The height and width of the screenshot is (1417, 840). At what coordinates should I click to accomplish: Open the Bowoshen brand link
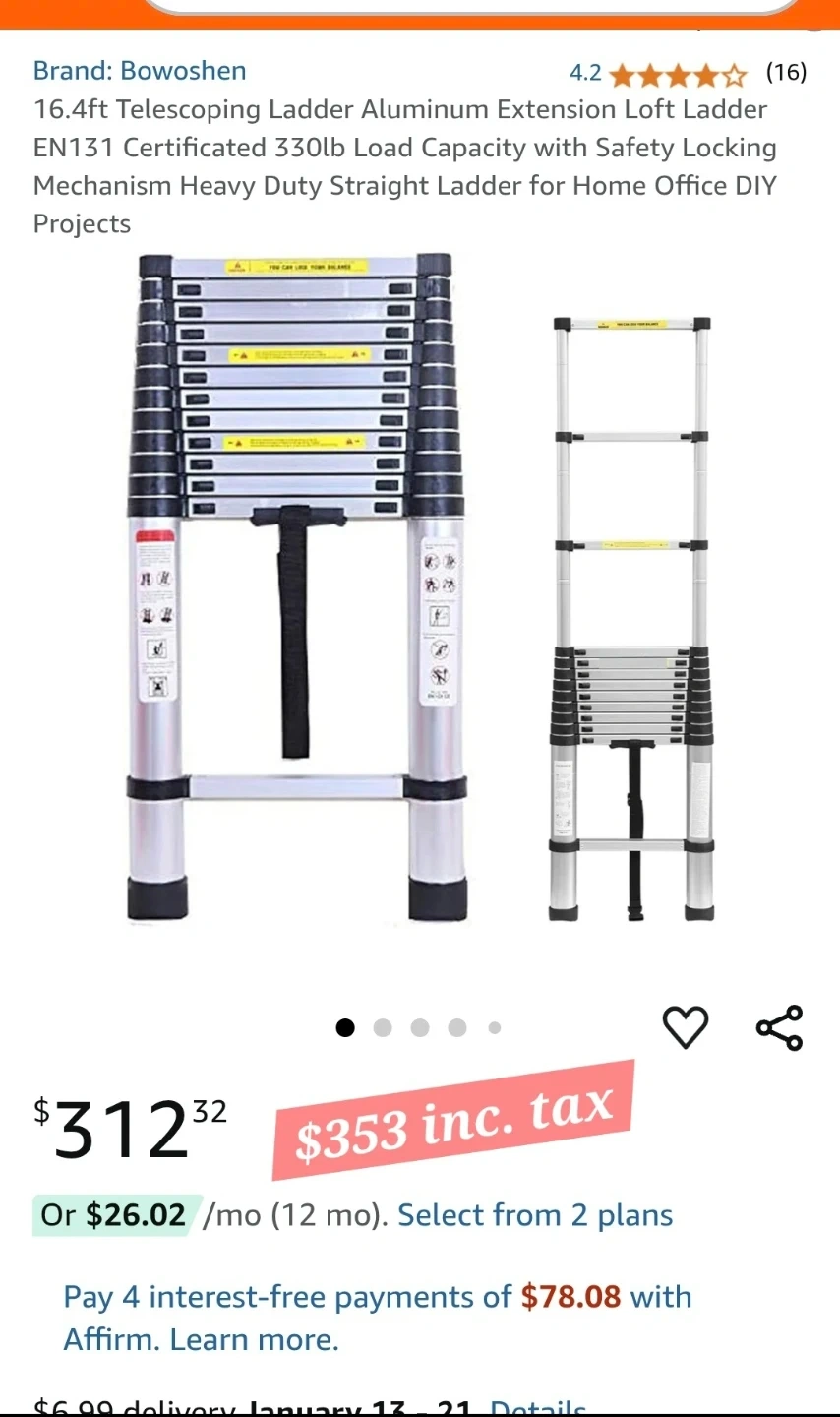(x=140, y=71)
